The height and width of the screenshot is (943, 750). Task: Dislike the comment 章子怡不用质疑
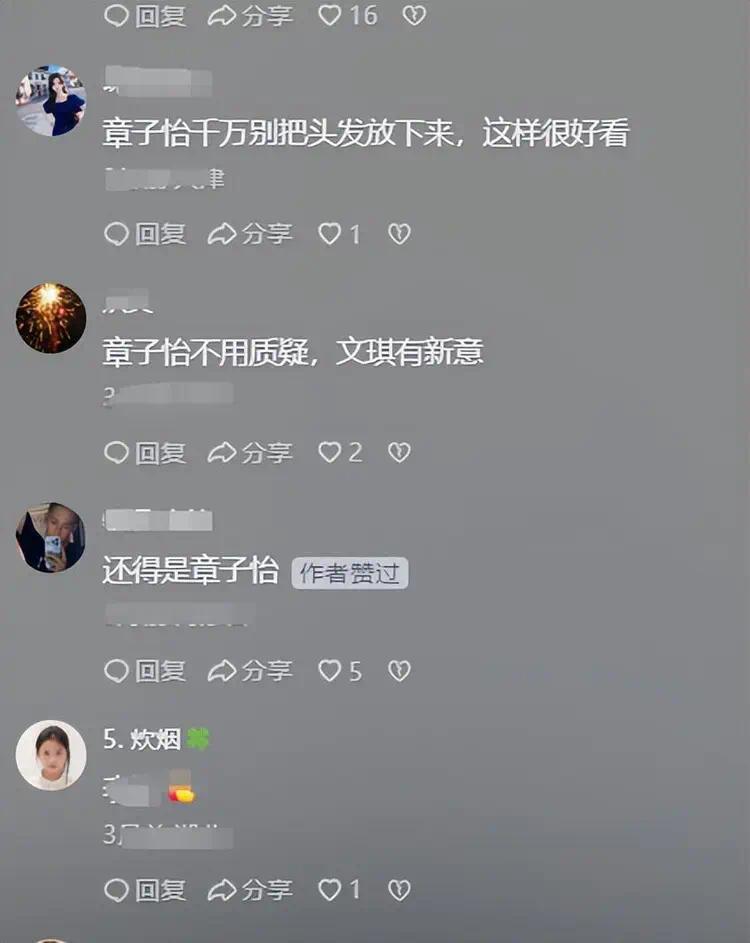[x=399, y=453]
